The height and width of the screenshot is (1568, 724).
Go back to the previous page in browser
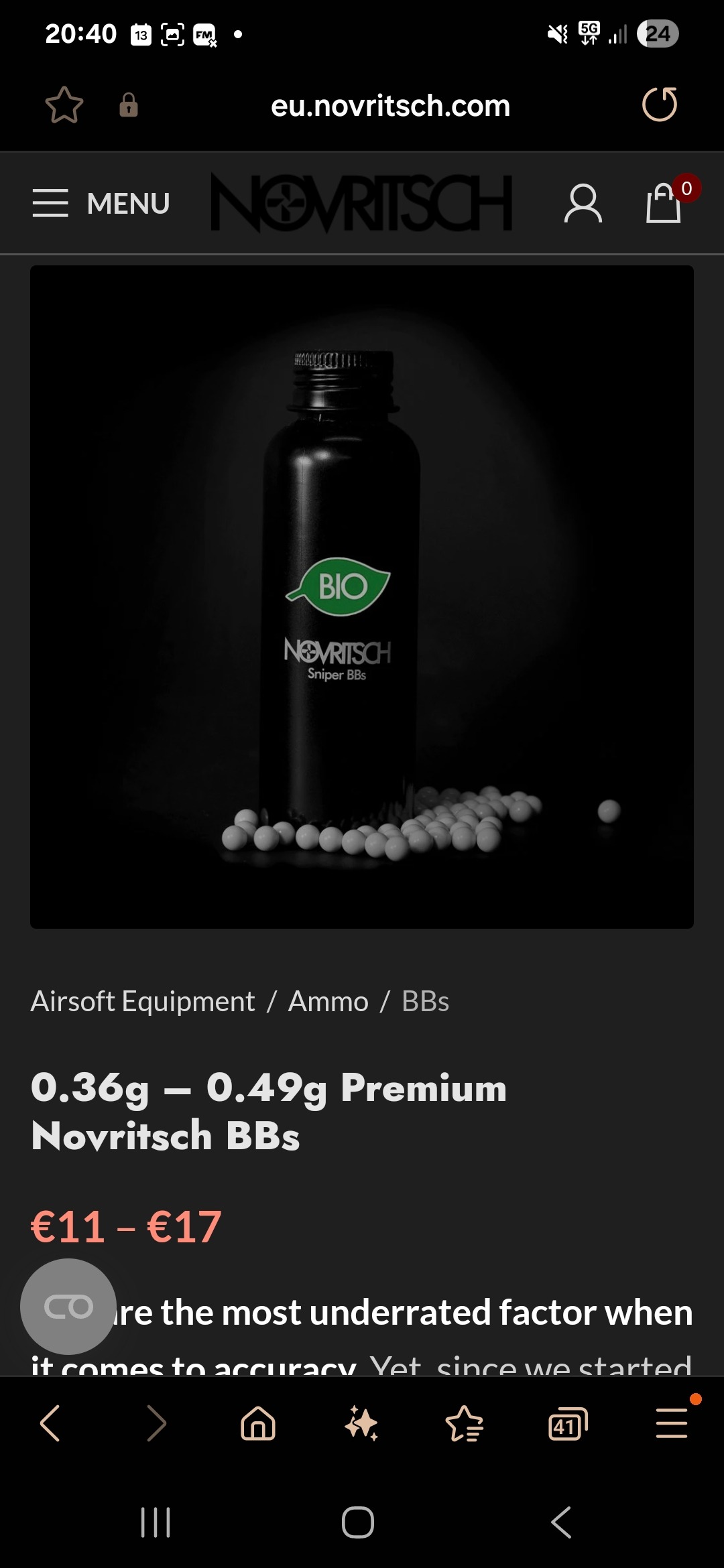pos(50,1423)
